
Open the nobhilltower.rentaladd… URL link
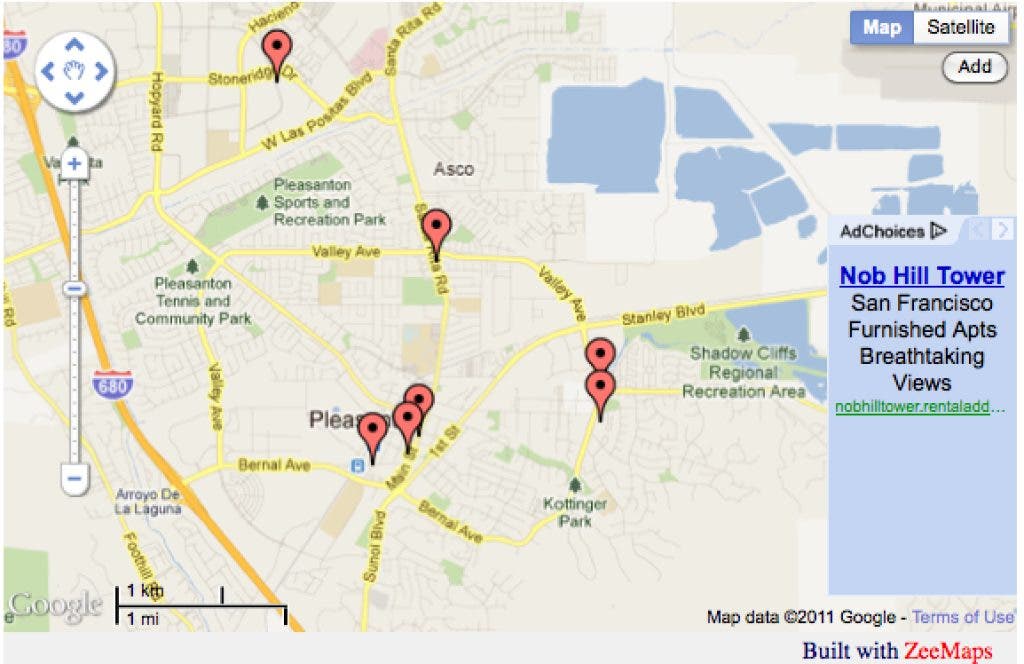tap(919, 407)
